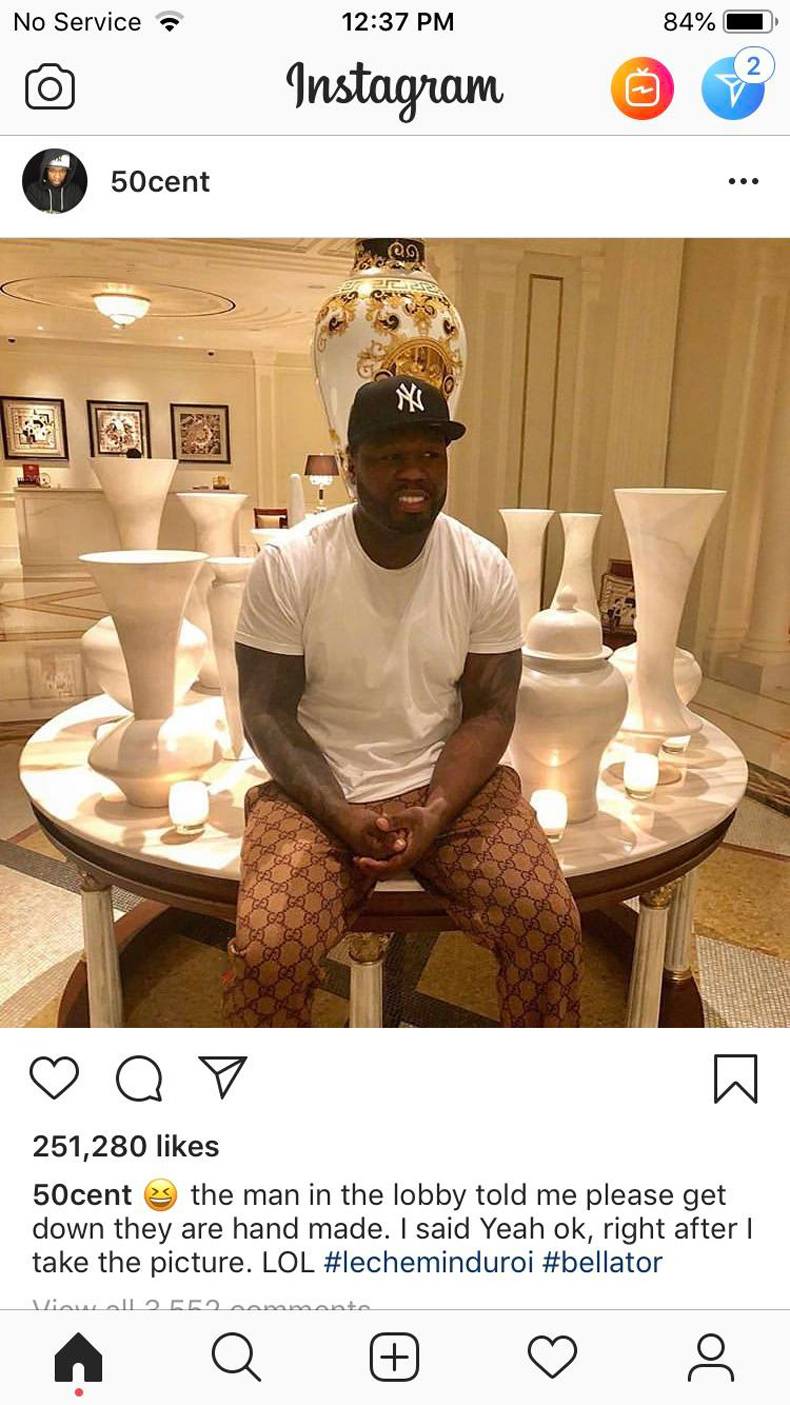790x1405 pixels.
Task: Share the post via the paper plane
Action: pyautogui.click(x=223, y=1078)
